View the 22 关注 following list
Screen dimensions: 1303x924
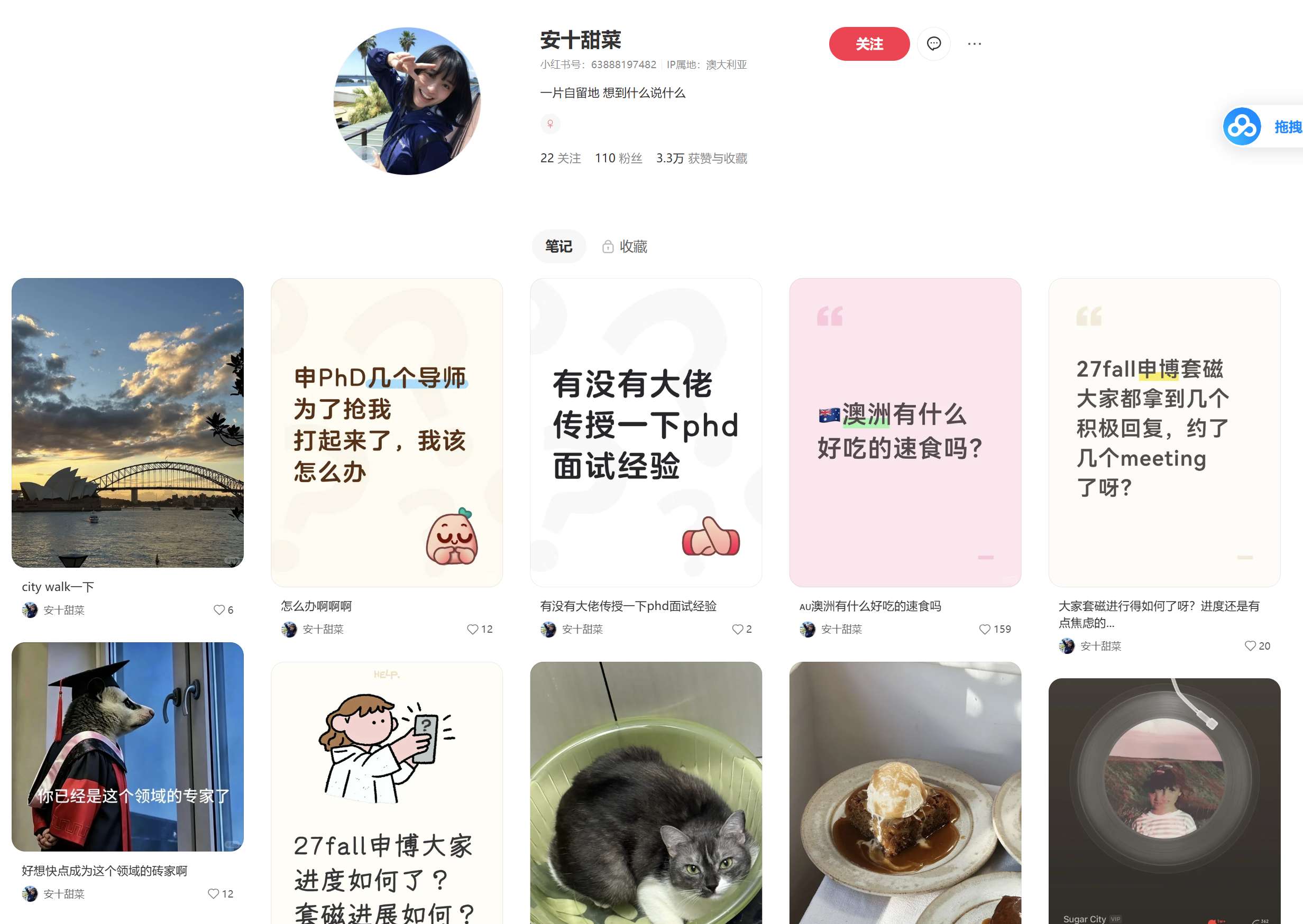pyautogui.click(x=560, y=158)
